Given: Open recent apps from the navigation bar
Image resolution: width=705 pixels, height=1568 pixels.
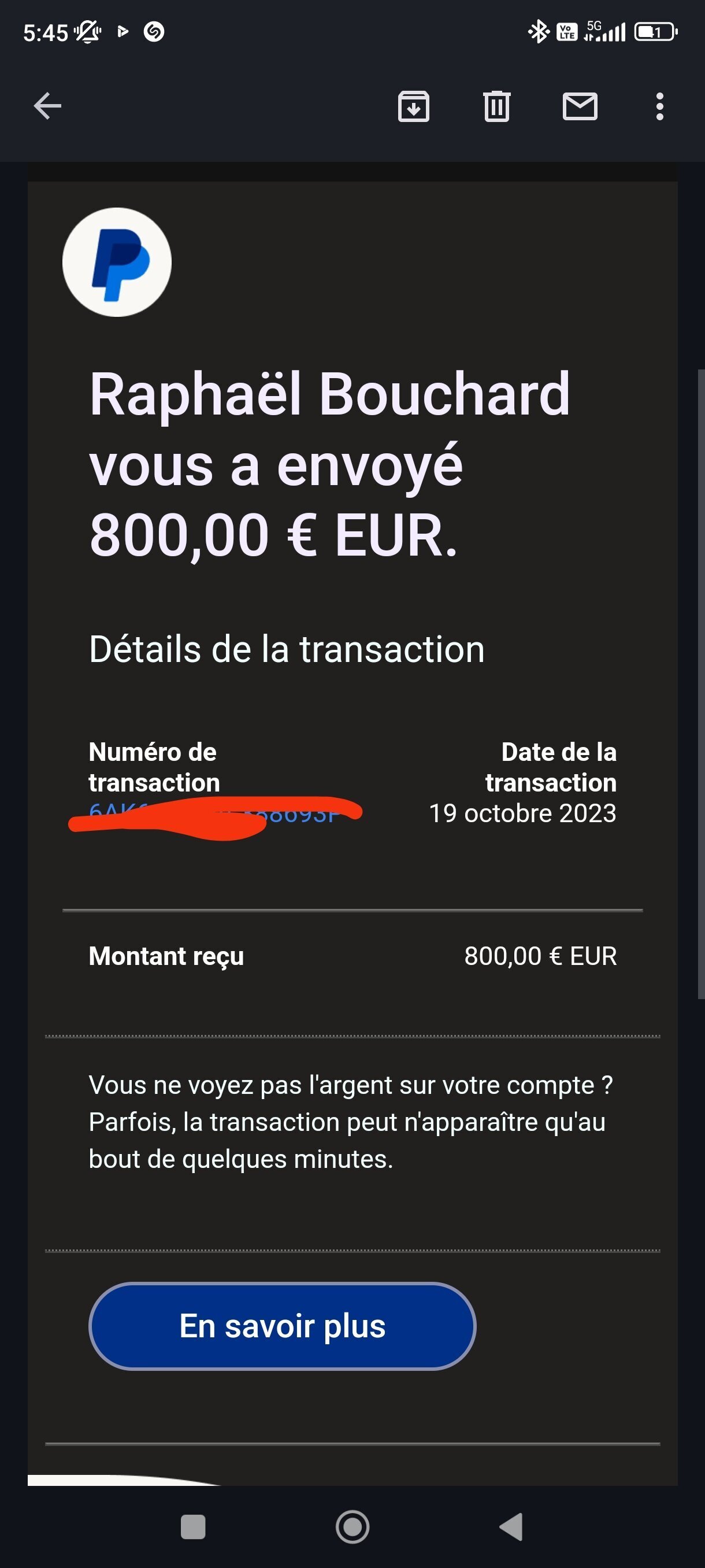Looking at the screenshot, I should (x=194, y=1526).
